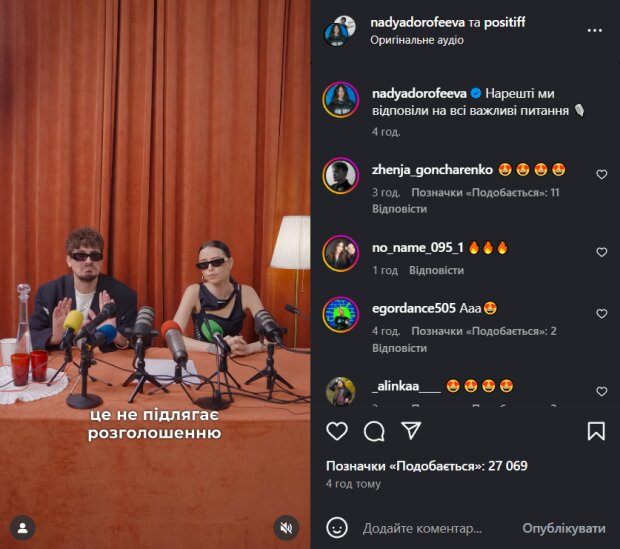This screenshot has width=620, height=549.
Task: Focus the 'Додайте коментар' field
Action: 430,528
